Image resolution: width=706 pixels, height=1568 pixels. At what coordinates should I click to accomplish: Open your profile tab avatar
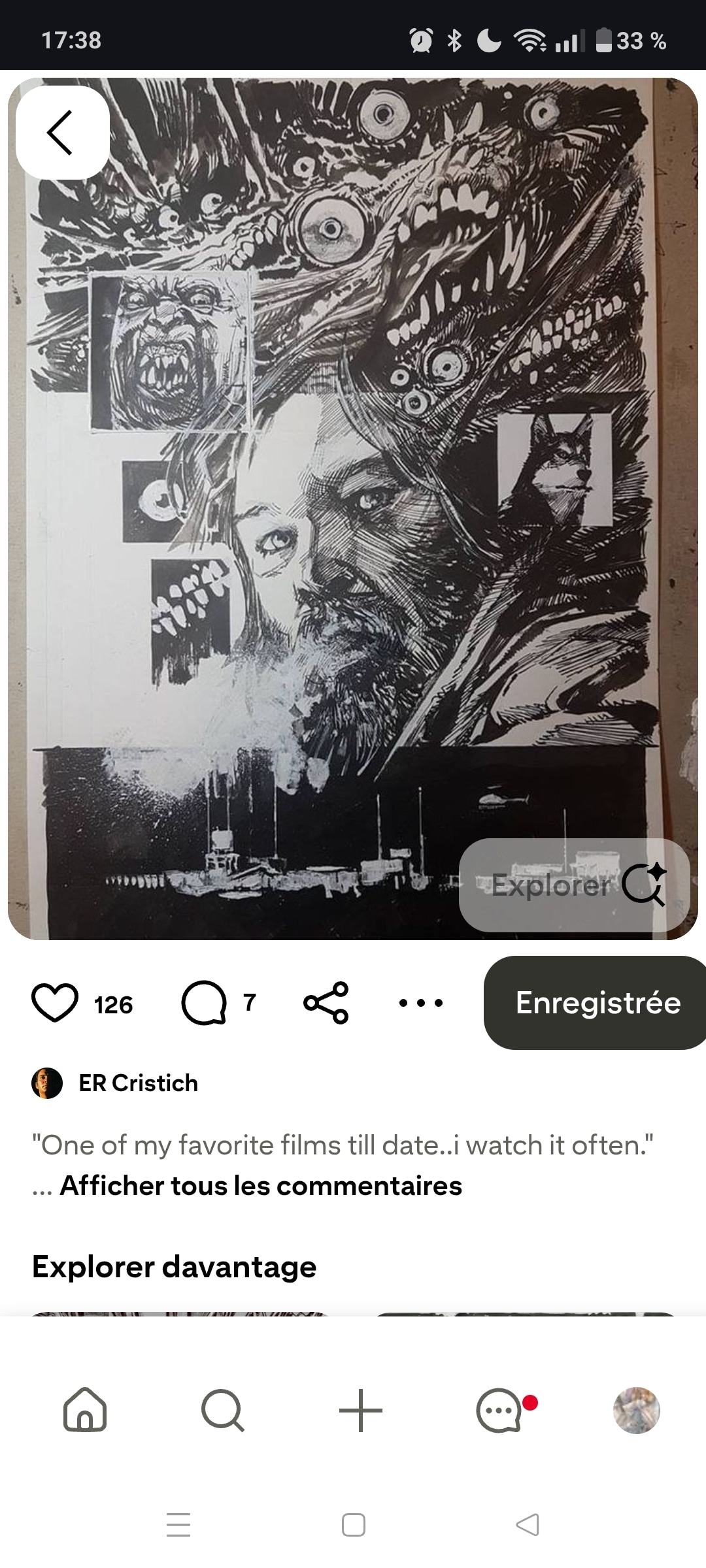pos(637,1411)
